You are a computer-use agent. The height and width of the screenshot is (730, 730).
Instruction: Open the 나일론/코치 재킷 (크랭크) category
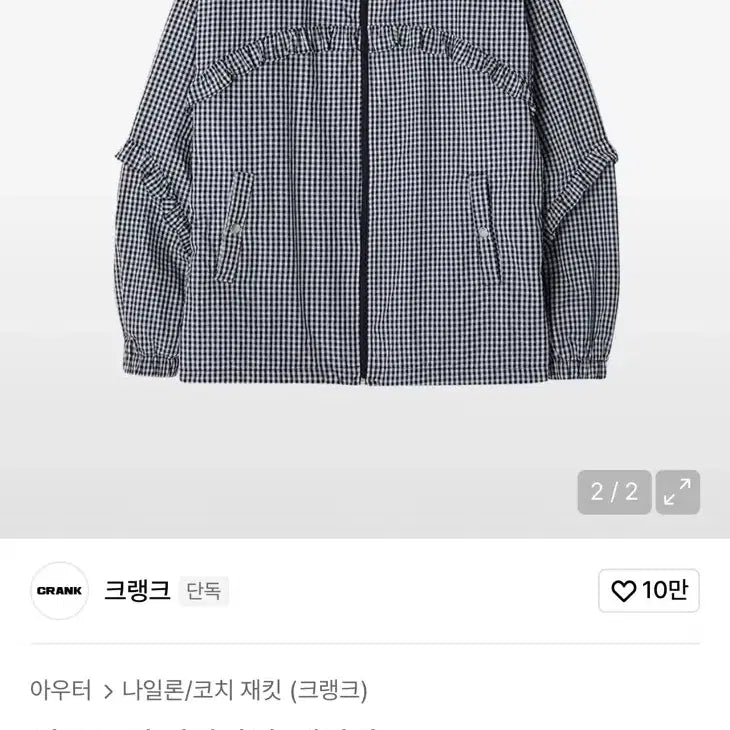[x=245, y=690]
